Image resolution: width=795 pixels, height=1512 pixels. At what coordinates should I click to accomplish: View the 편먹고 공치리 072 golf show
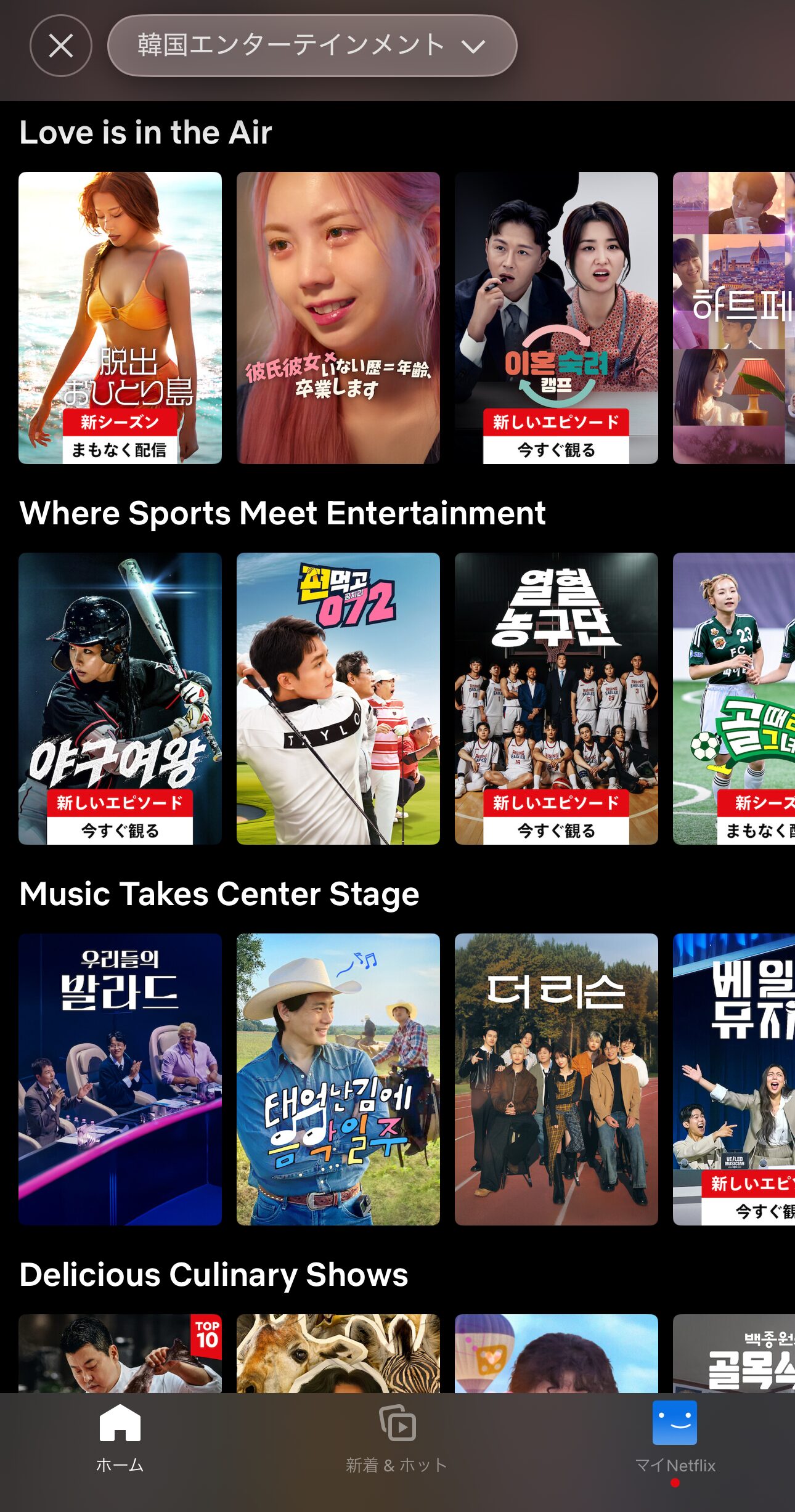pos(338,698)
